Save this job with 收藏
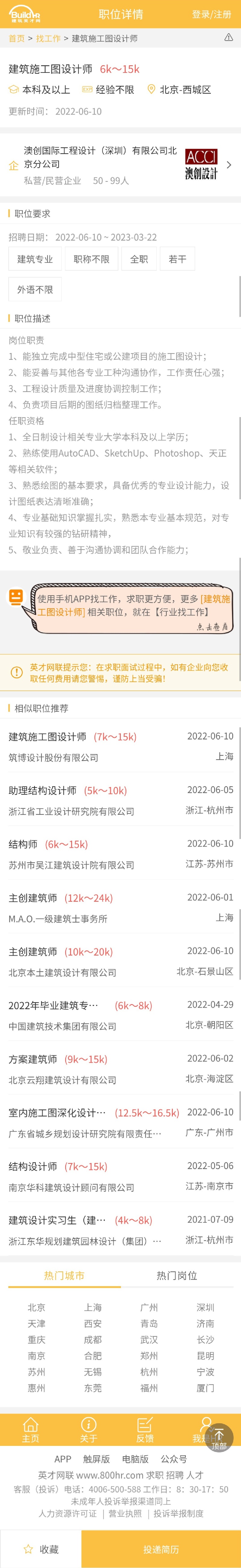The width and height of the screenshot is (241, 1568). (x=41, y=1549)
